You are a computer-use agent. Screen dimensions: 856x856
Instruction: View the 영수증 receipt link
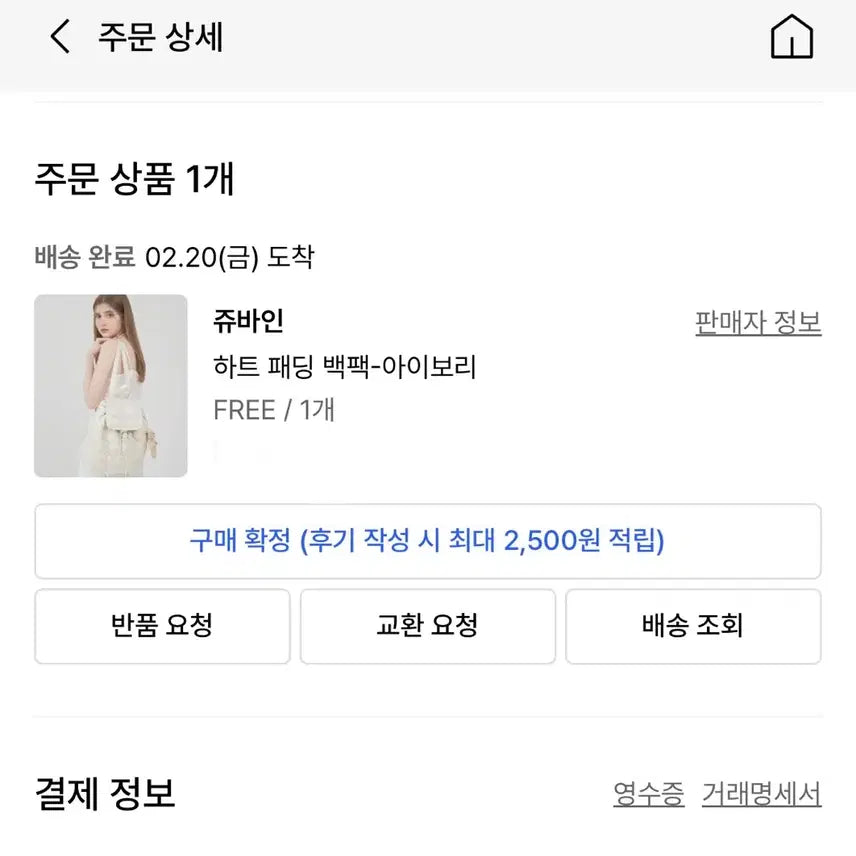tap(649, 795)
